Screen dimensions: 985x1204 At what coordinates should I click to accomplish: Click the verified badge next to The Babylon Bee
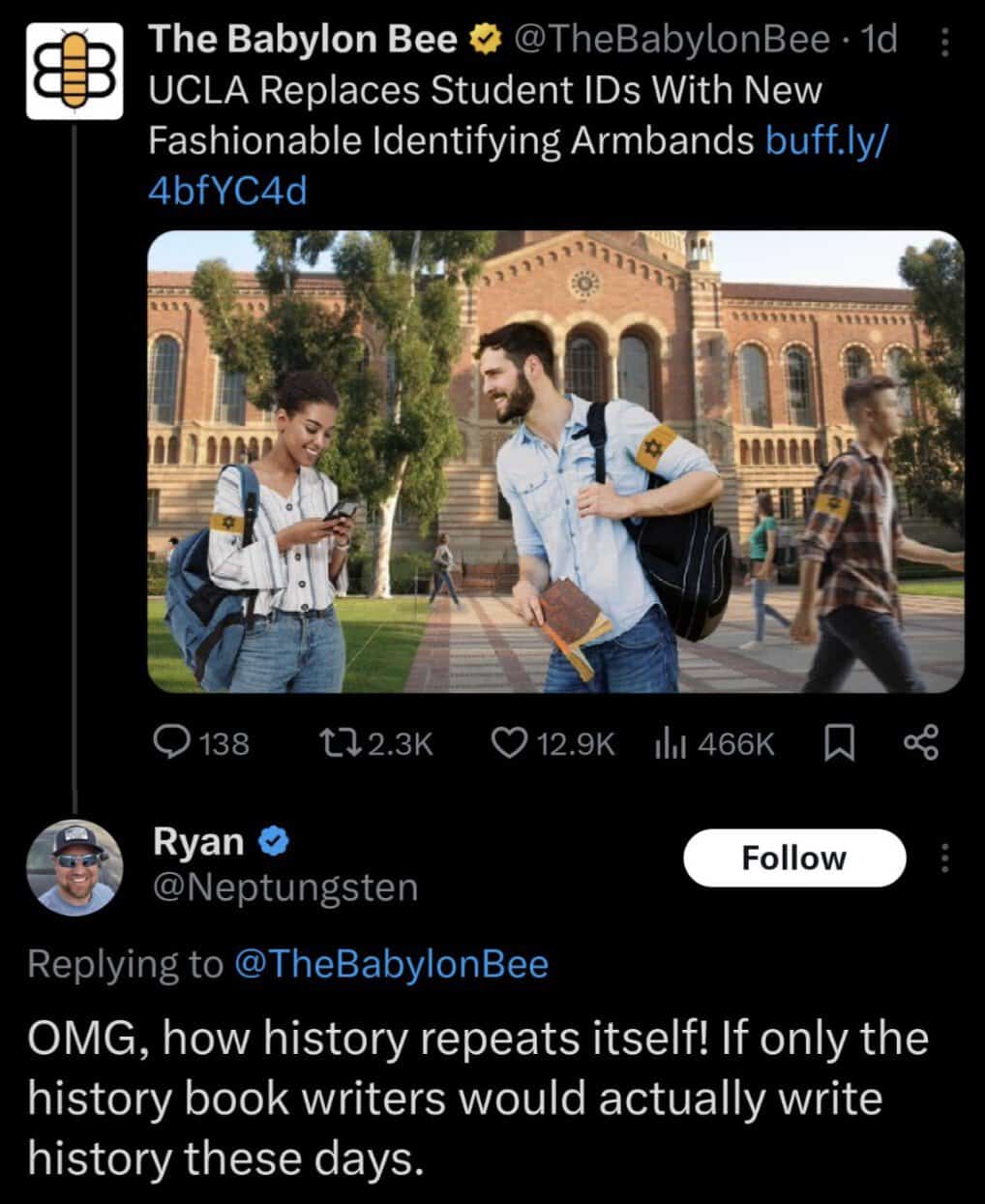coord(482,39)
